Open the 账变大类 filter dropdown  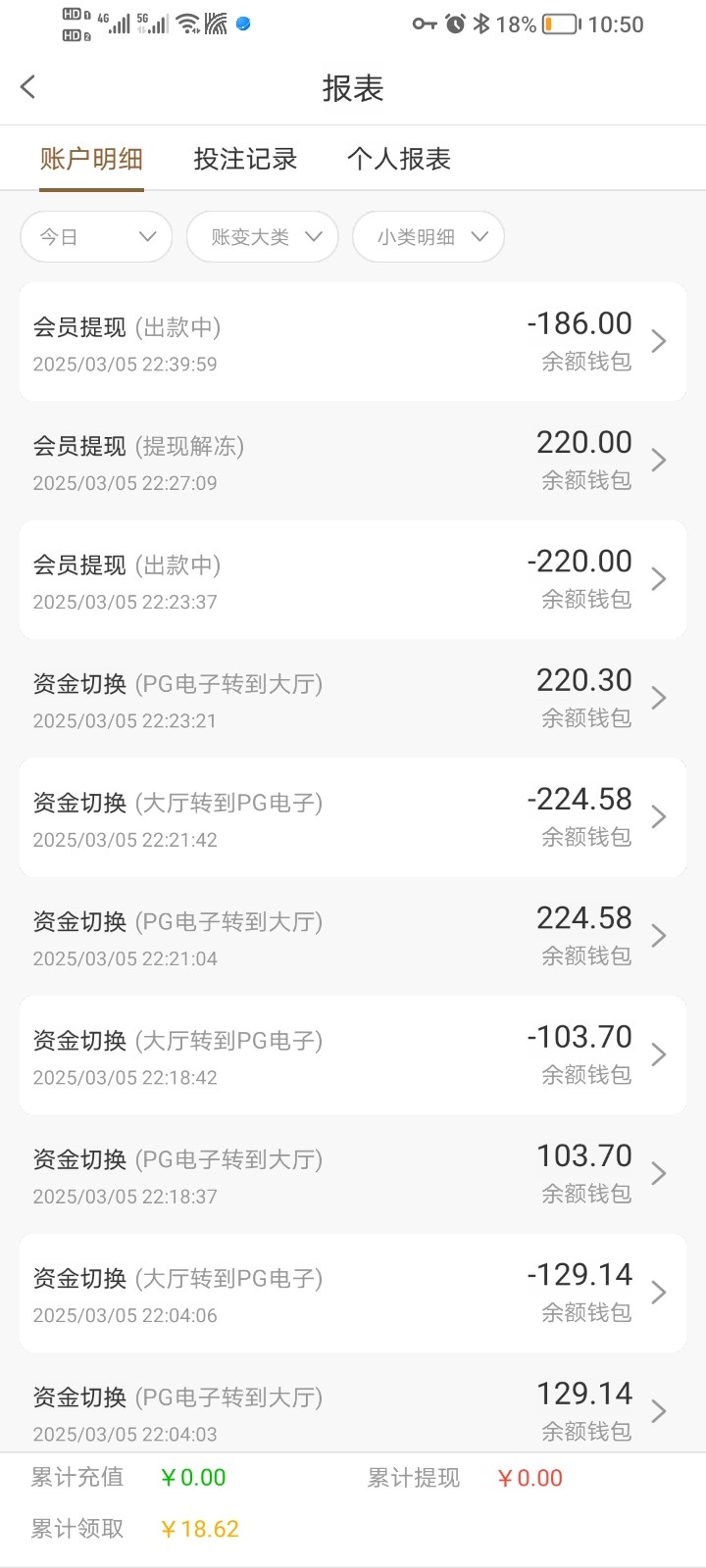click(x=262, y=237)
